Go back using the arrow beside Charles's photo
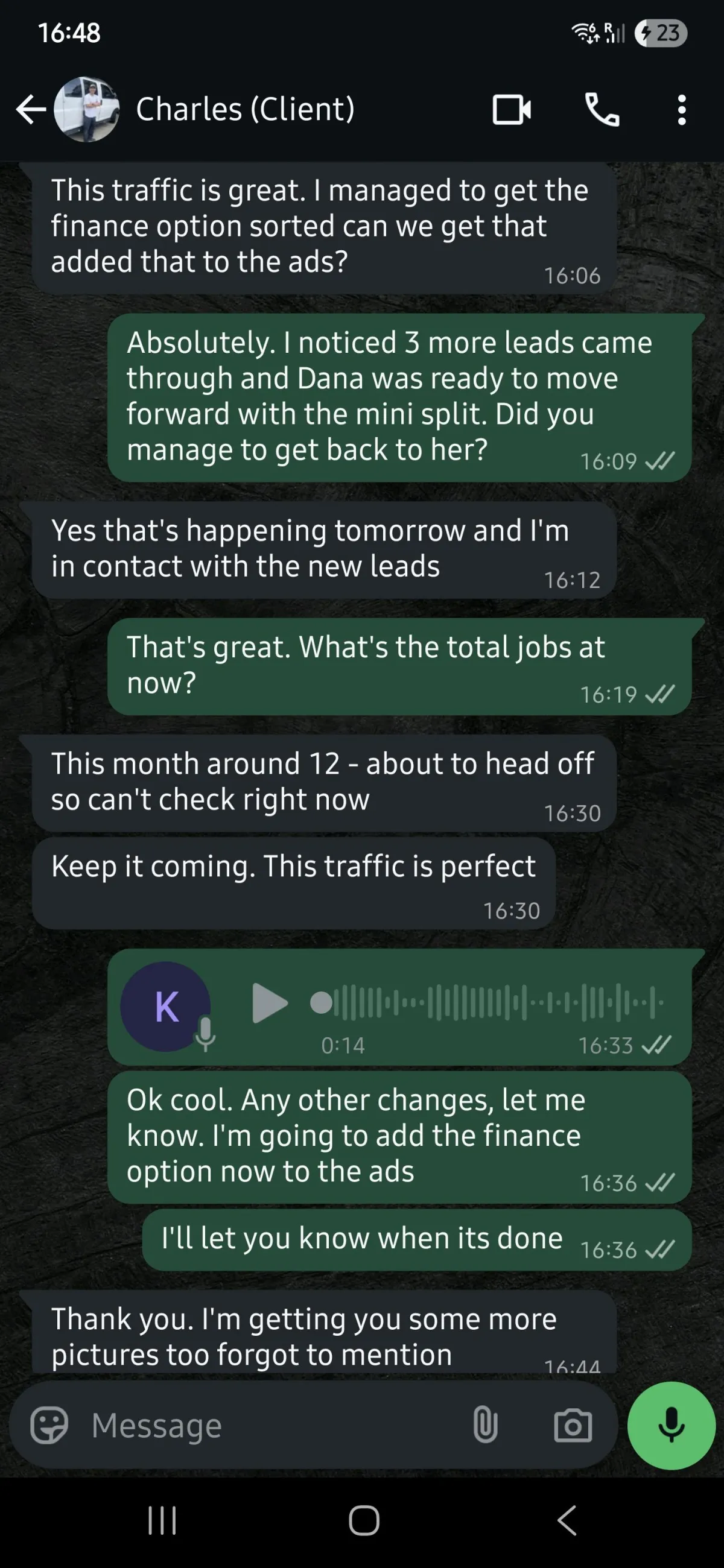The height and width of the screenshot is (1568, 724). pyautogui.click(x=30, y=110)
